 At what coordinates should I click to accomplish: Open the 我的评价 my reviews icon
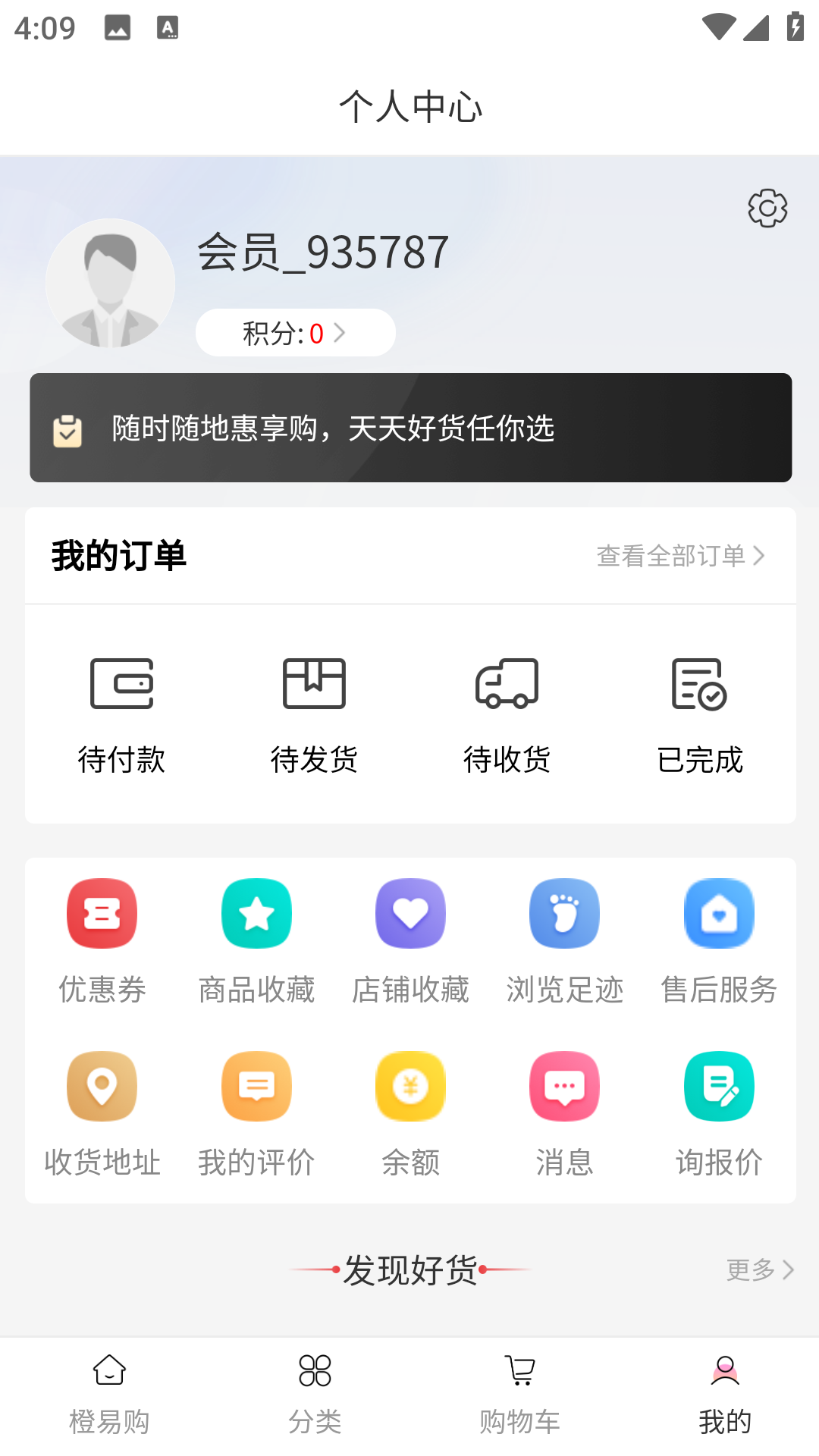tap(256, 1086)
